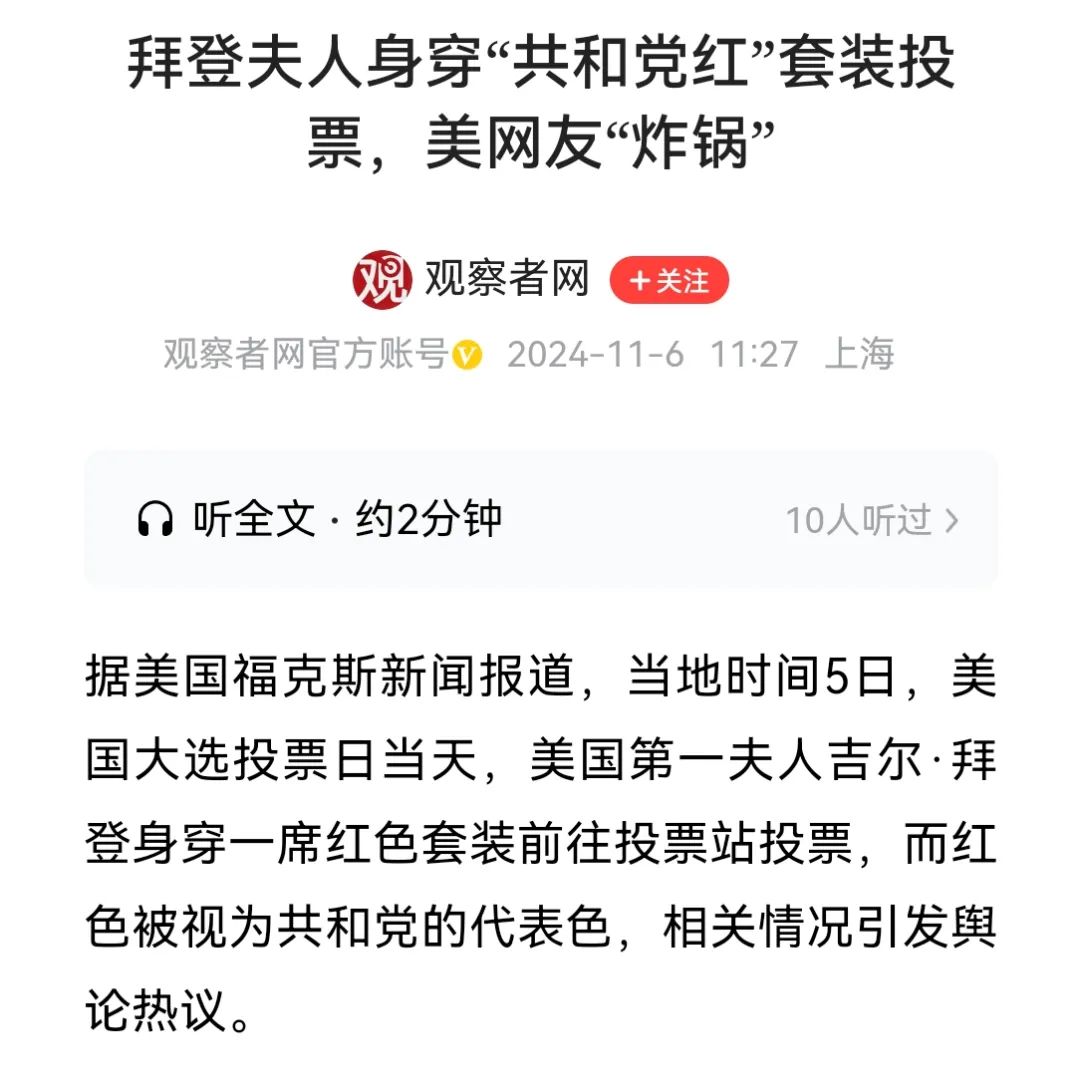Open the 10人听过 listeners list
This screenshot has width=1080, height=1089.
[871, 520]
